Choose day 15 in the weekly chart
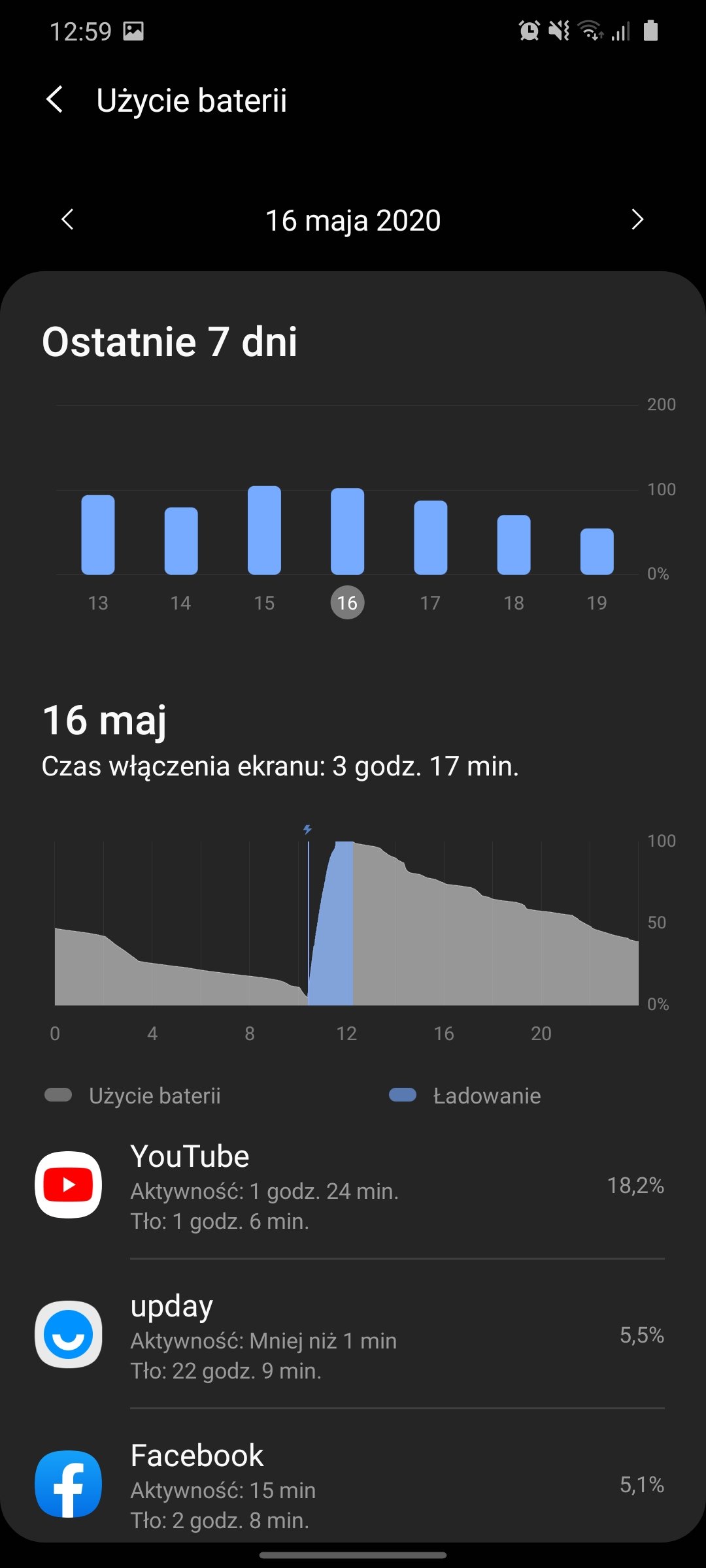Viewport: 706px width, 1568px height. [264, 531]
